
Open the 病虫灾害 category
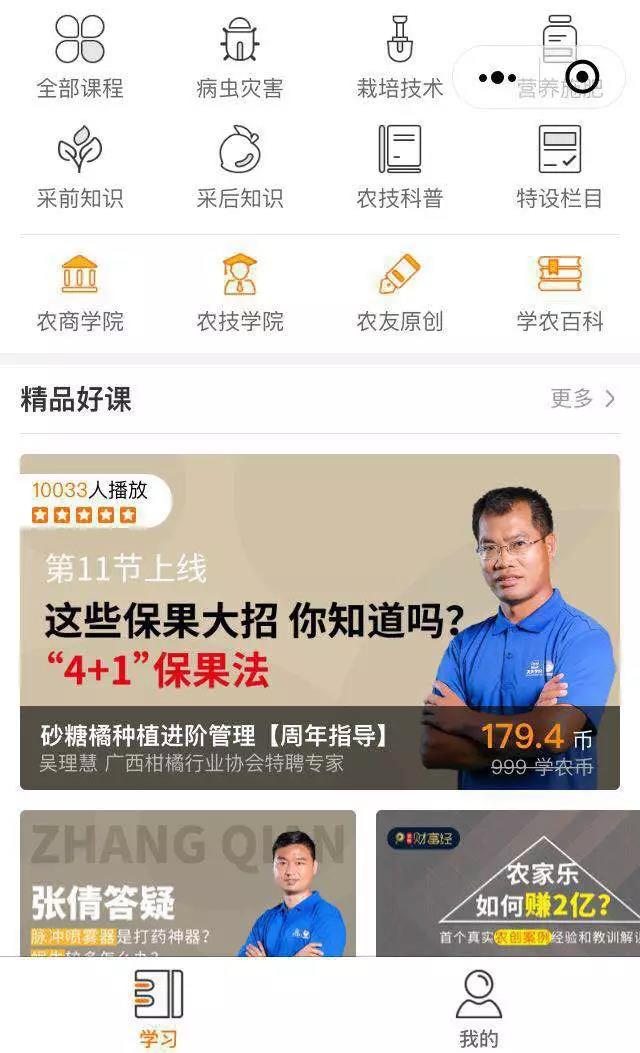tap(240, 57)
